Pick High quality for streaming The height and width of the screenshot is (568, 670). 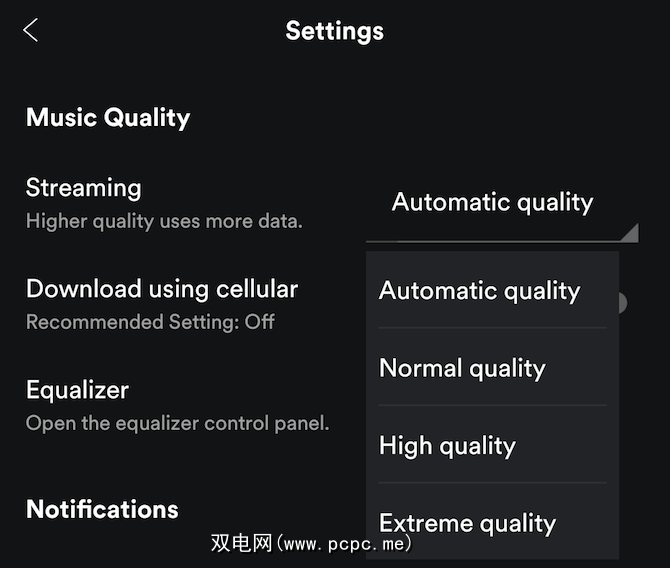click(x=447, y=445)
